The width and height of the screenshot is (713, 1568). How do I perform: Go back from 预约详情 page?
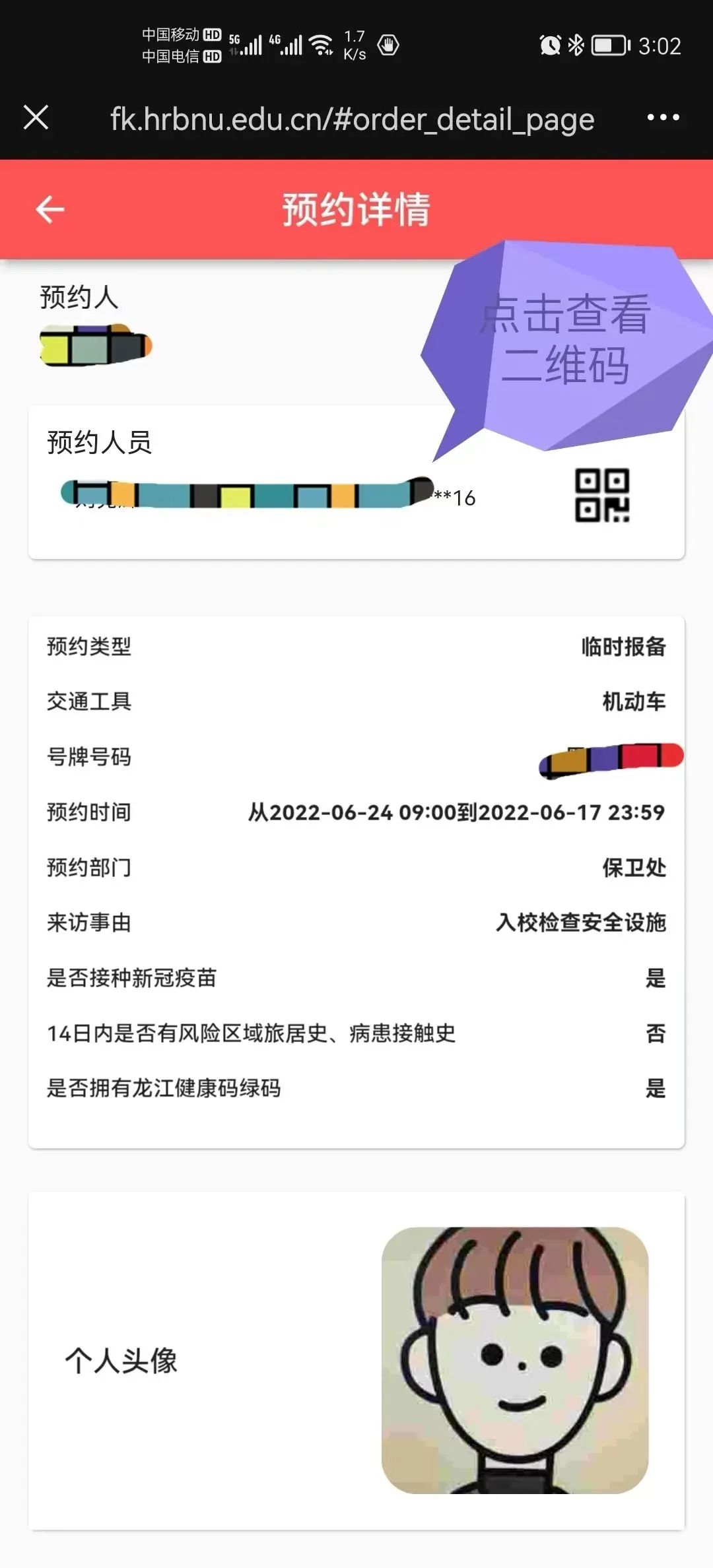pyautogui.click(x=50, y=210)
